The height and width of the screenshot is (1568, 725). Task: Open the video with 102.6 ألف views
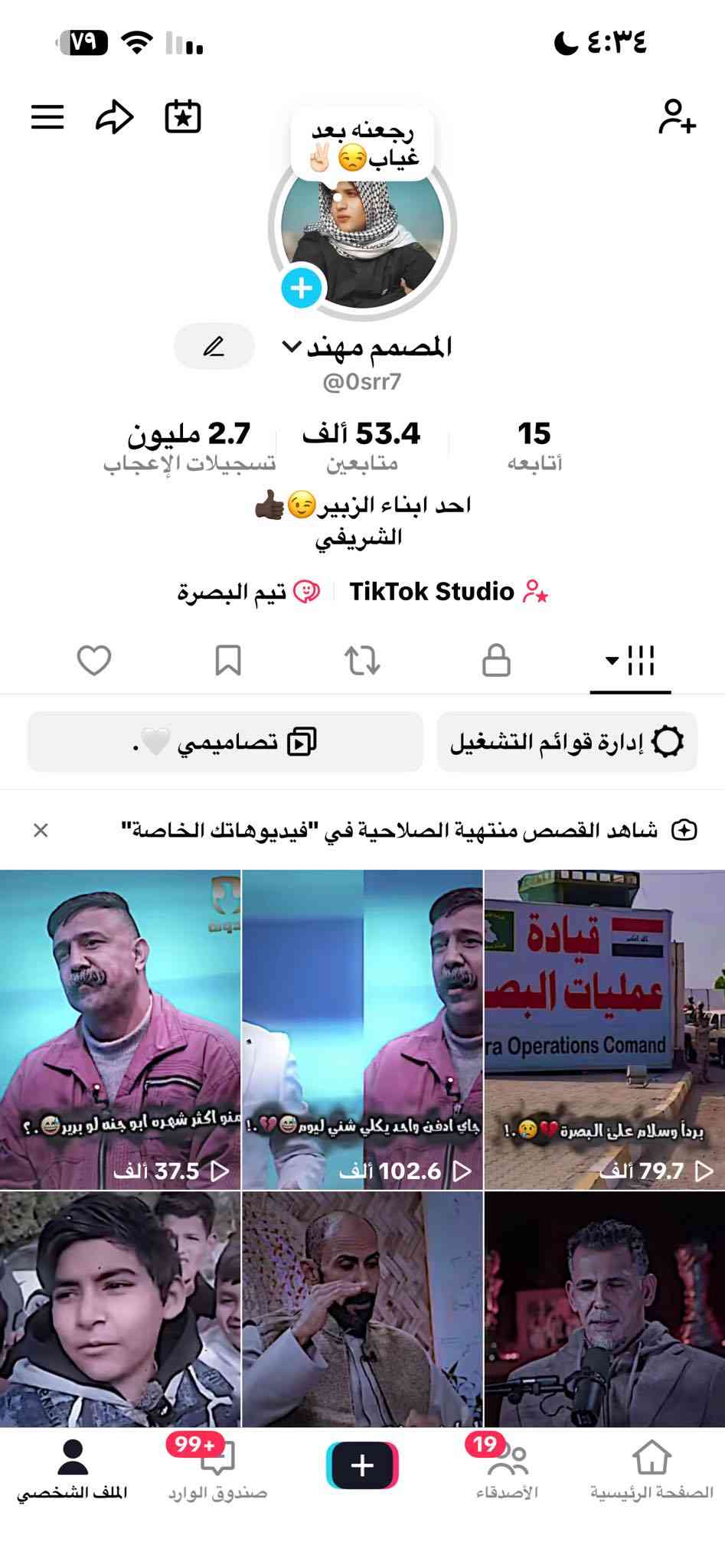(x=362, y=1029)
